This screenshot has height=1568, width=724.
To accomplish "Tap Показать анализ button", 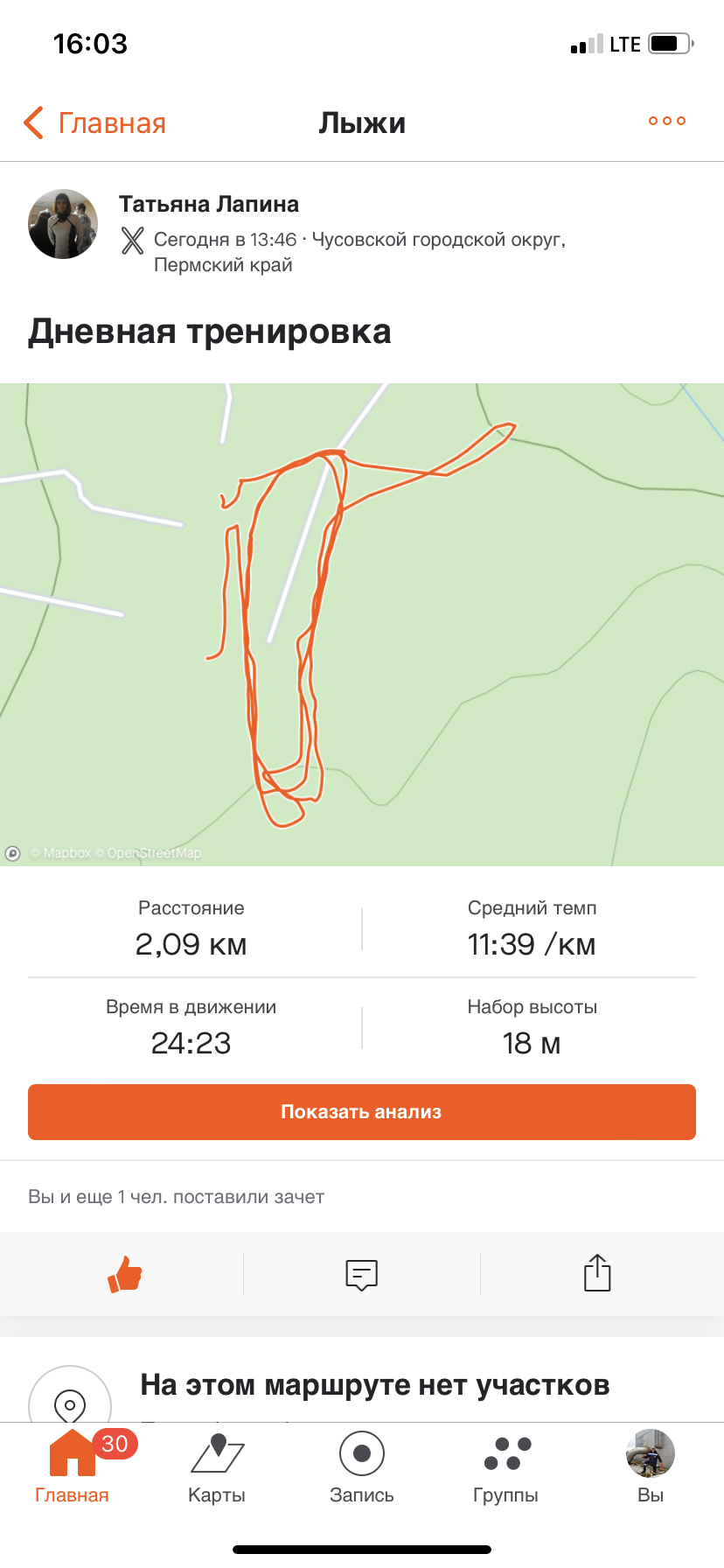I will point(362,1112).
